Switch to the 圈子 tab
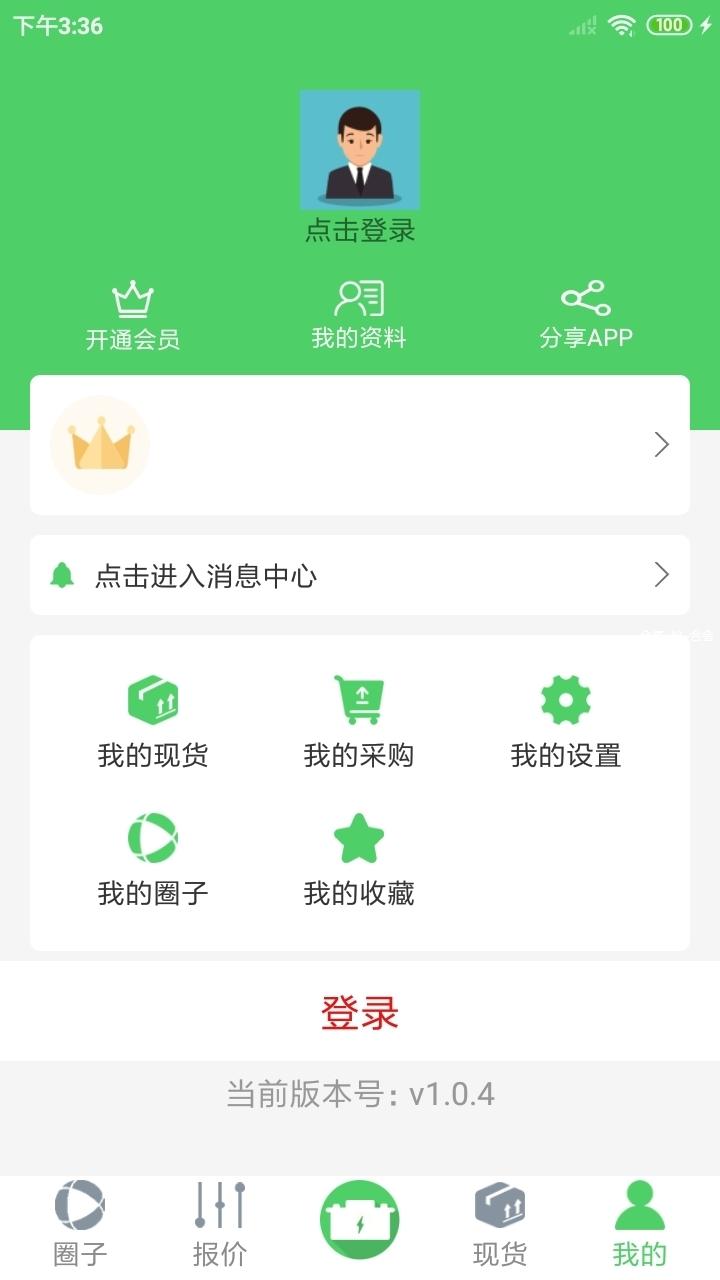The height and width of the screenshot is (1280, 720). coord(80,1224)
